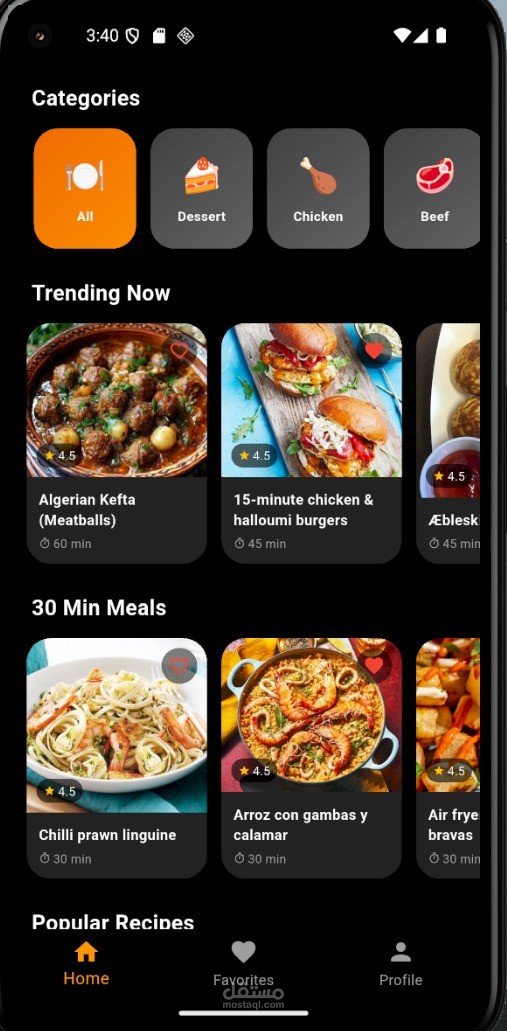Like the Chilli prawn linguine heart icon
507x1031 pixels.
tap(179, 665)
